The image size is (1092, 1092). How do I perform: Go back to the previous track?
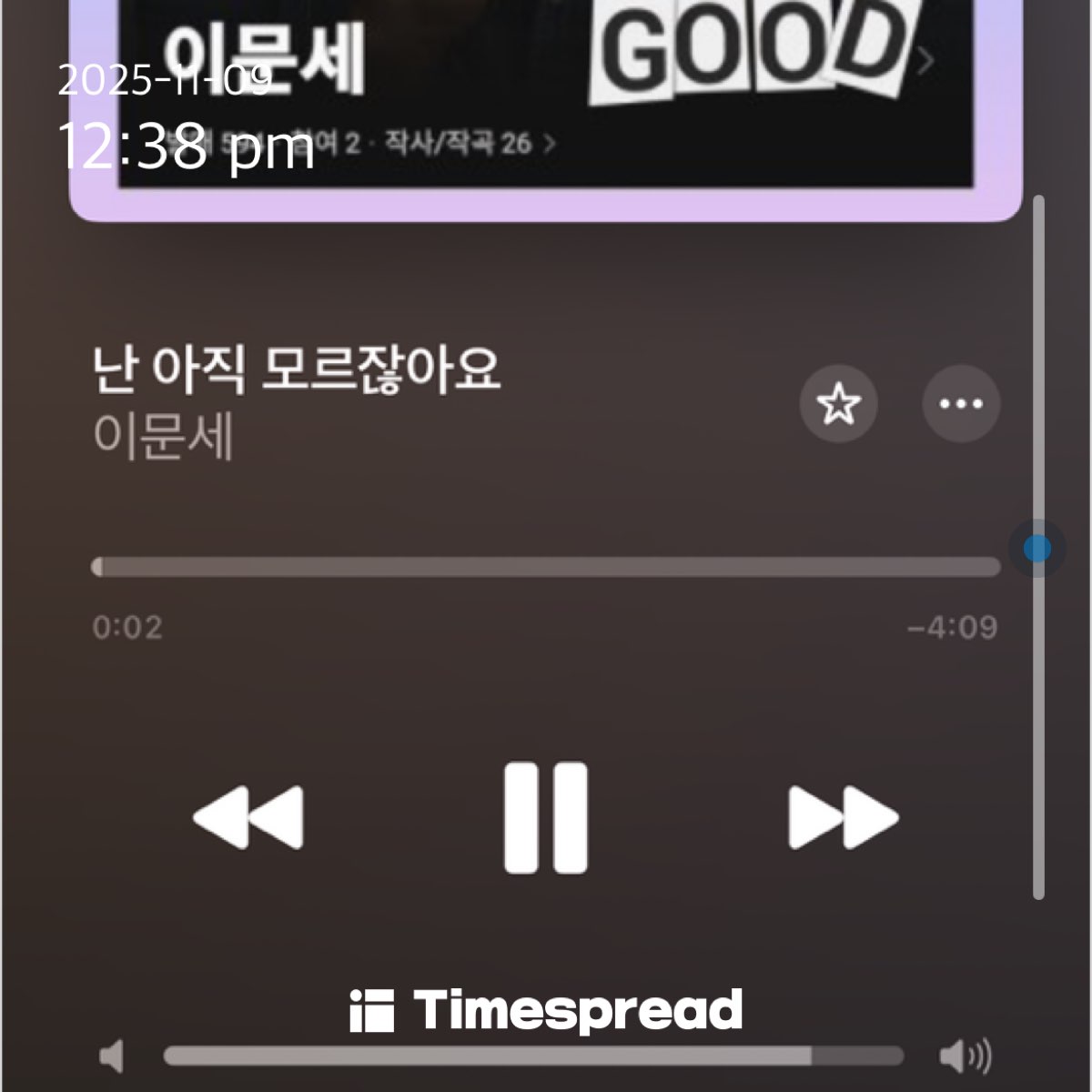(x=248, y=817)
